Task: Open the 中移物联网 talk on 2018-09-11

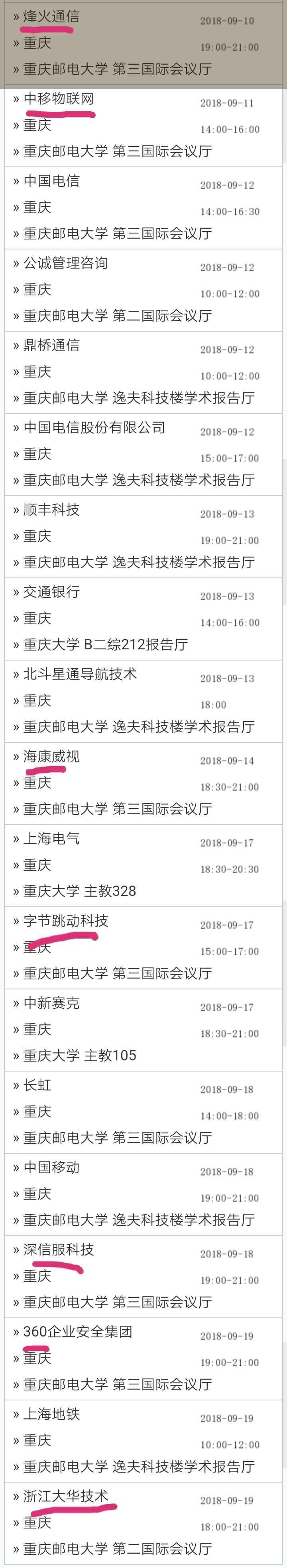Action: click(x=58, y=99)
